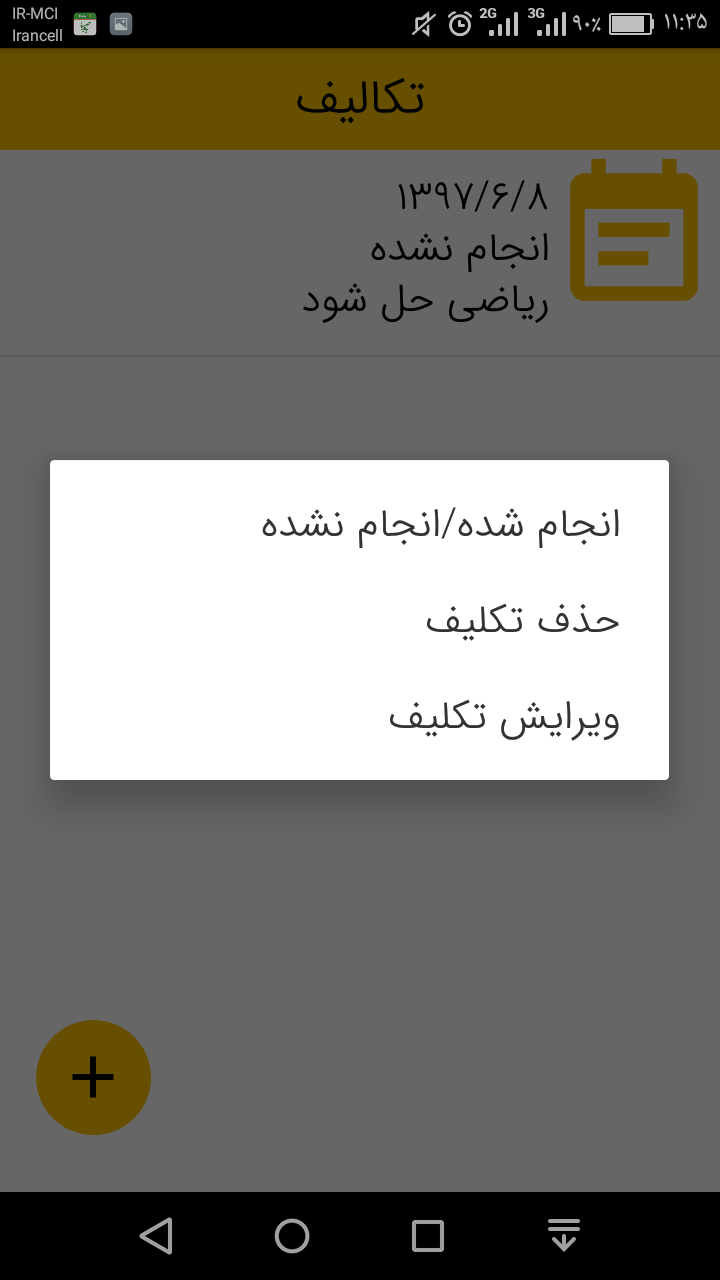Viewport: 720px width, 1280px height.
Task: Return to the home screen via the home button
Action: (x=292, y=1236)
